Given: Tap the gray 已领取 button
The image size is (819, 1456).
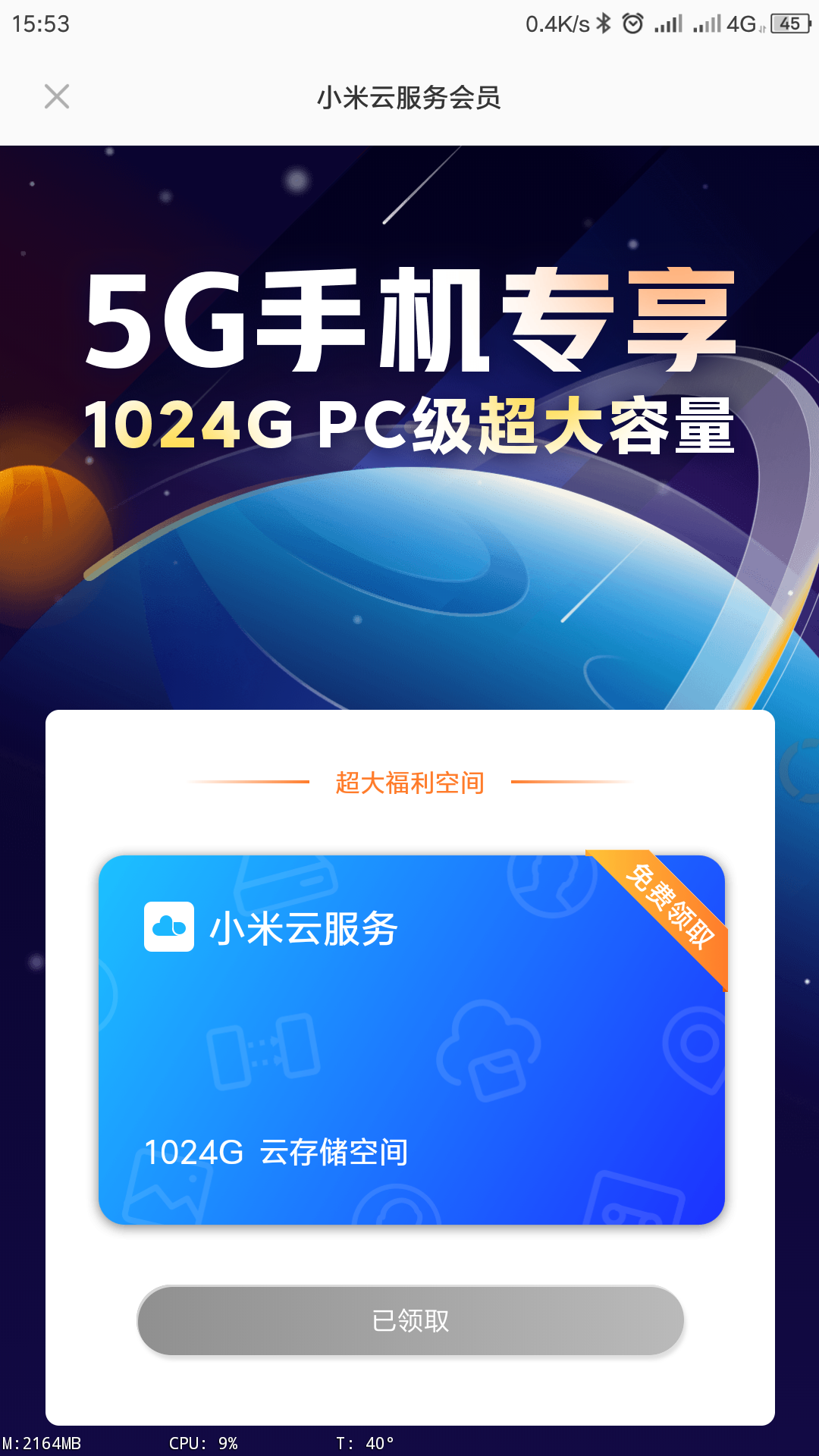Looking at the screenshot, I should pos(410,1320).
